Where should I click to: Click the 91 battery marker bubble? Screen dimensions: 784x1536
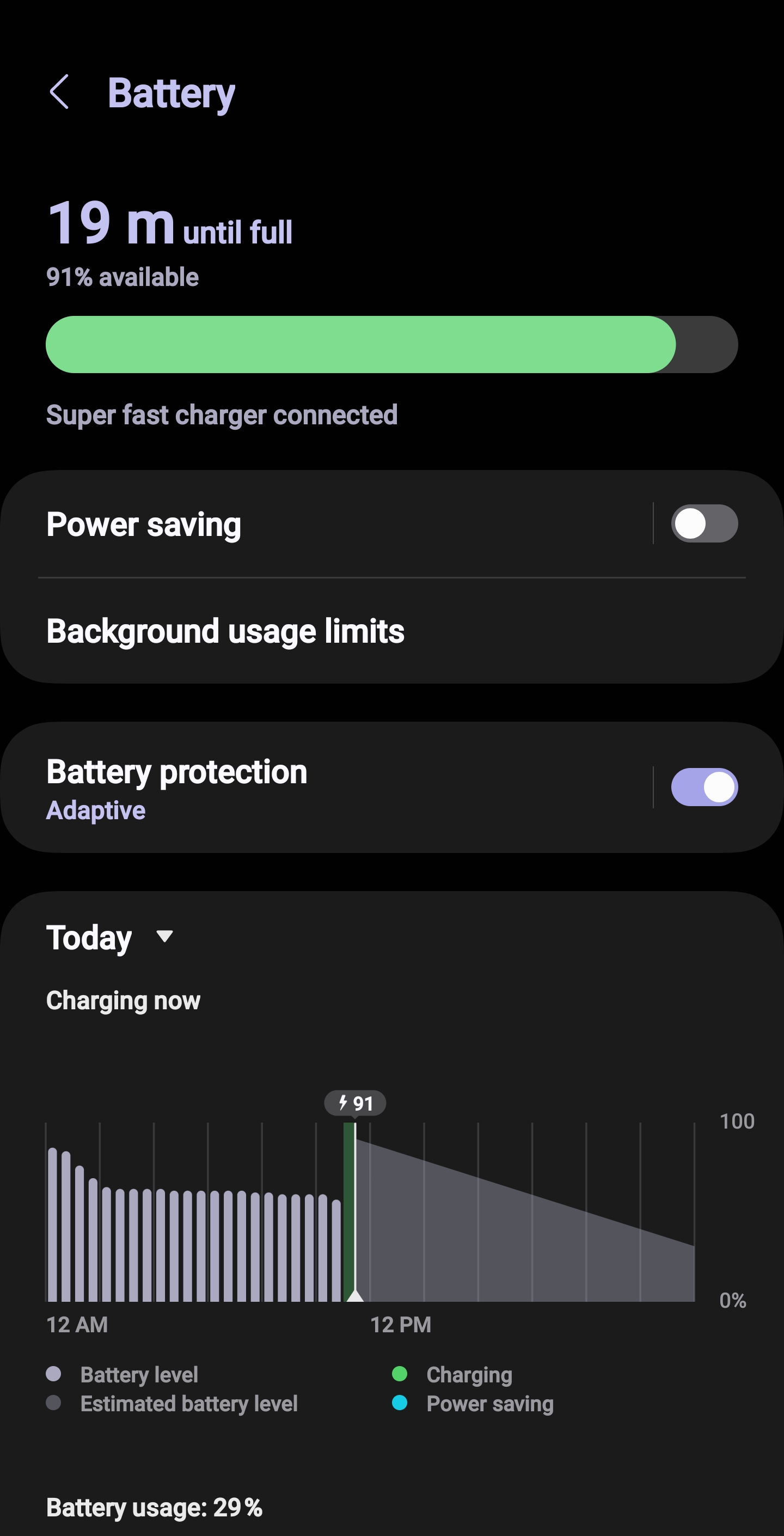click(x=357, y=1103)
